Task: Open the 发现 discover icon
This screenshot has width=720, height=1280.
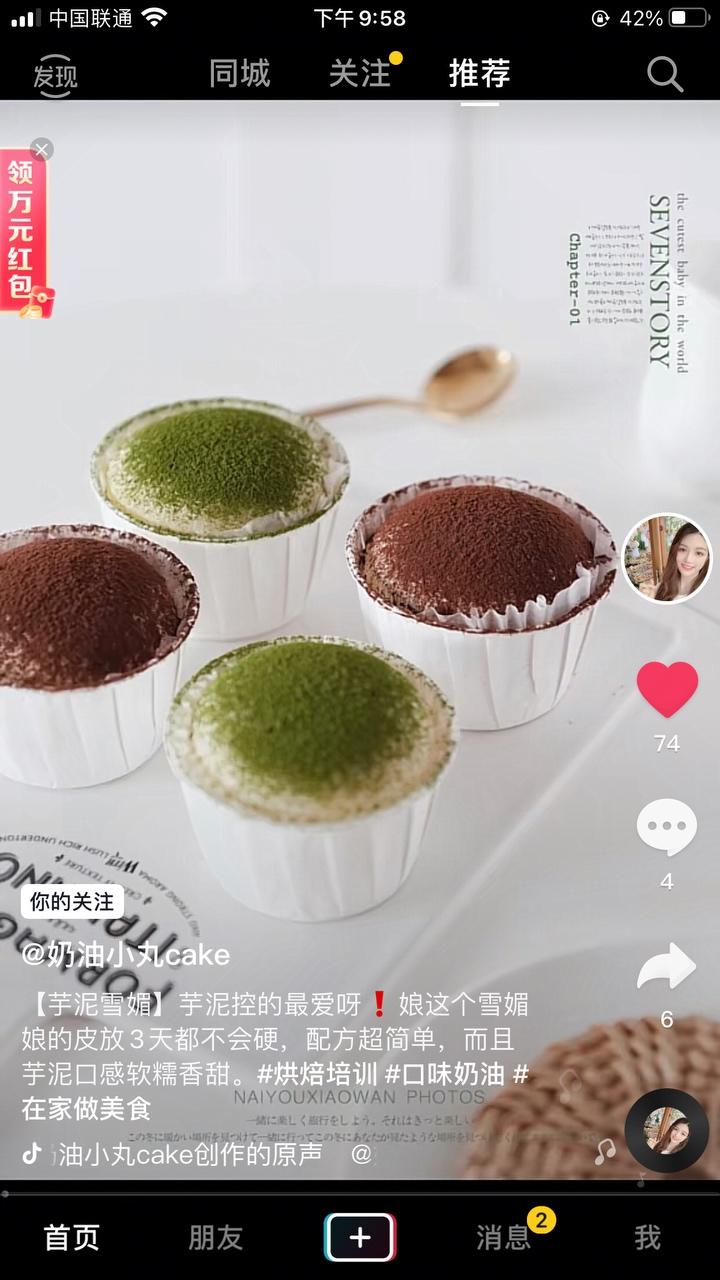Action: (55, 75)
